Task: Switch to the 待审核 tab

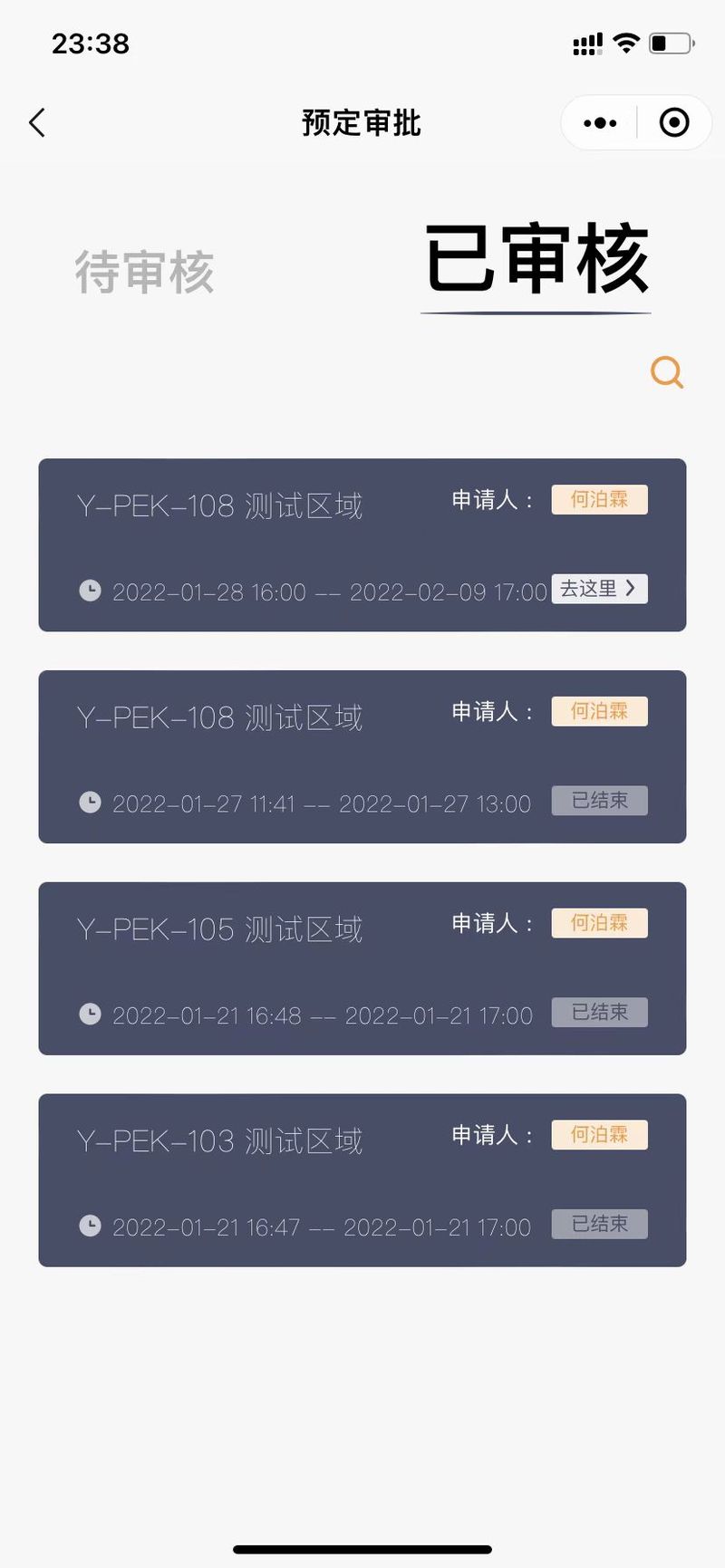Action: coord(144,272)
